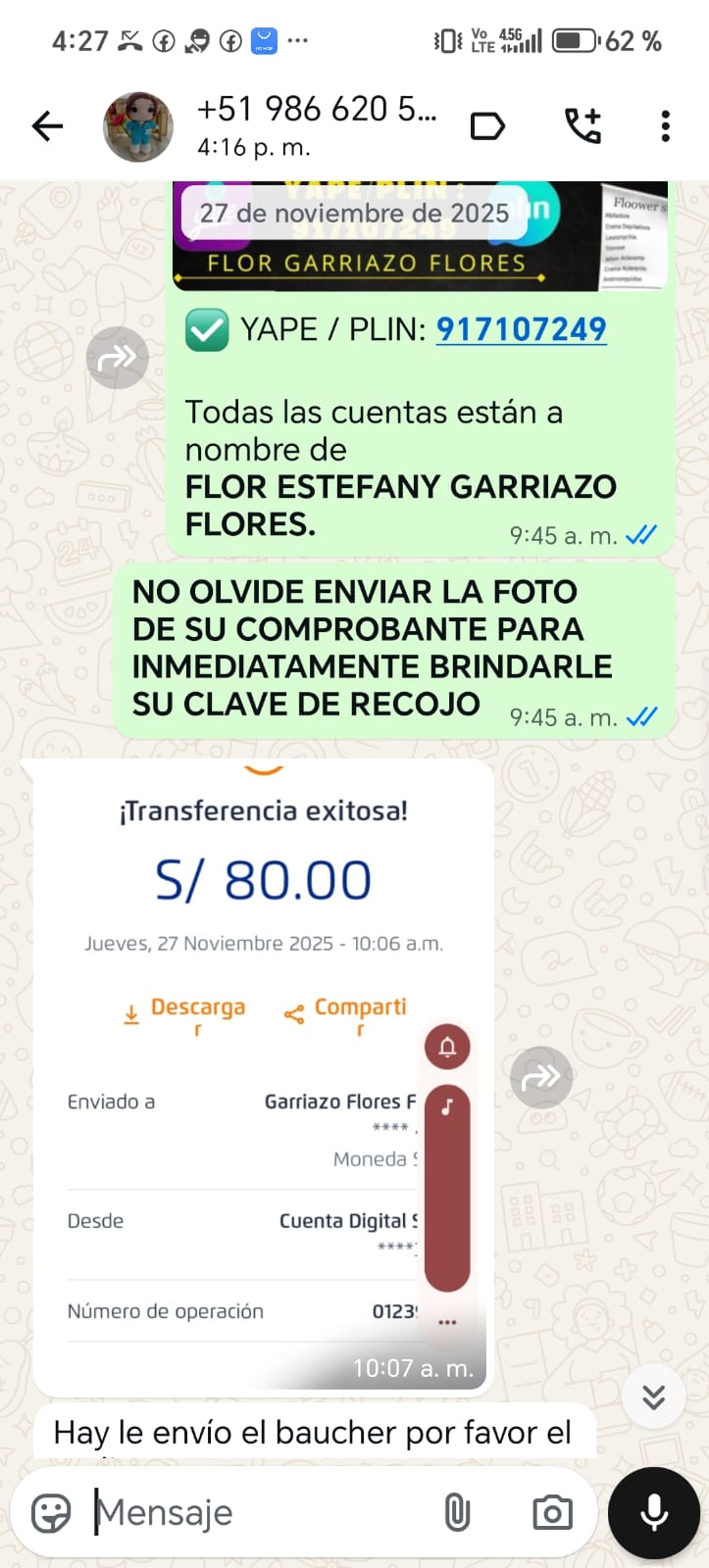Attach a file with the paperclip

457,1513
